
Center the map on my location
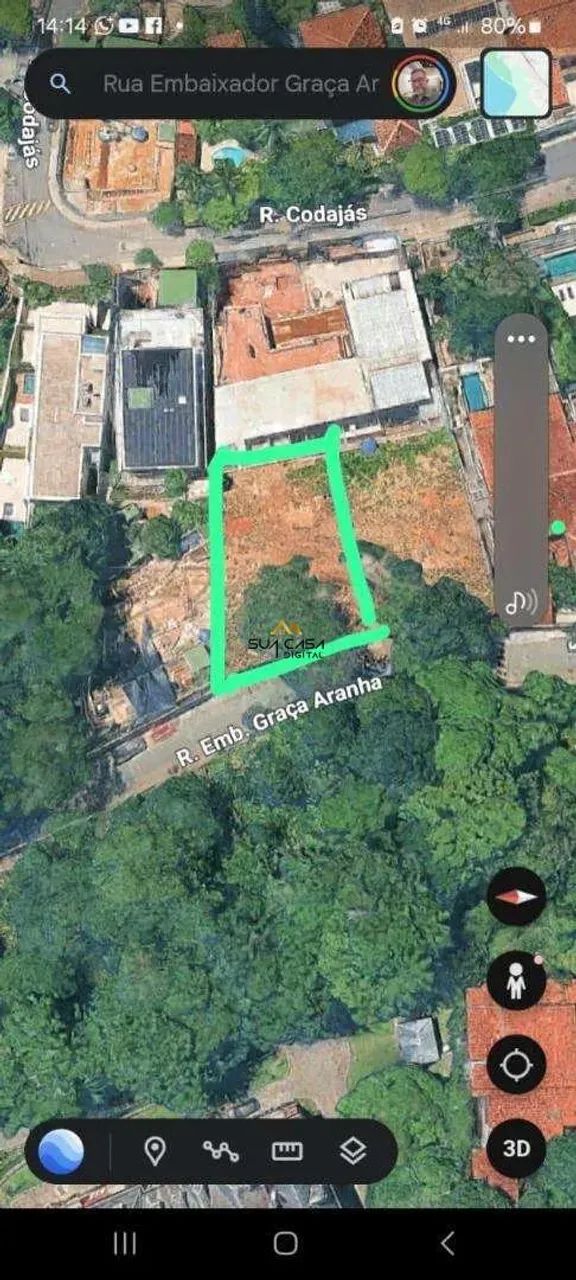click(516, 1065)
